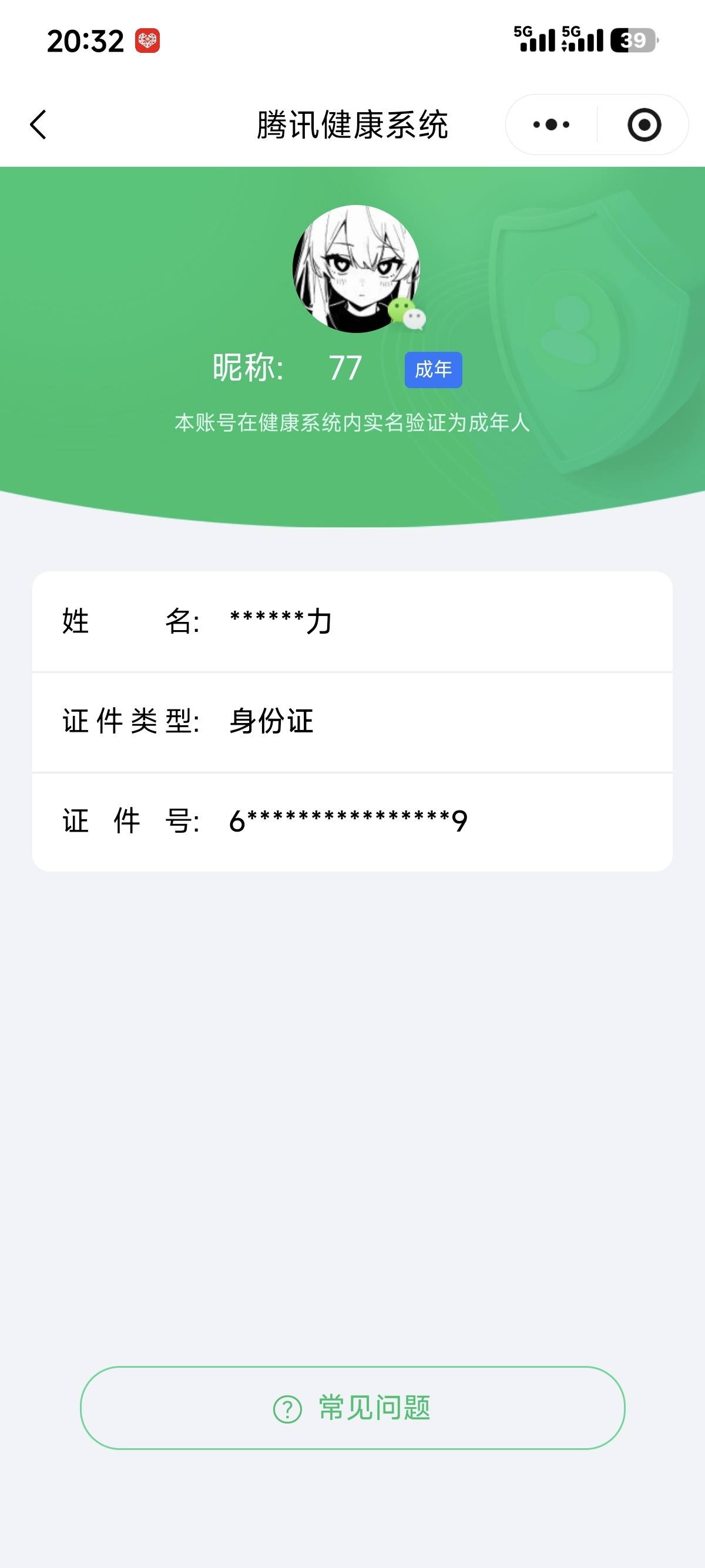This screenshot has width=705, height=1568.
Task: Click the battery indicator showing 39
Action: [634, 40]
